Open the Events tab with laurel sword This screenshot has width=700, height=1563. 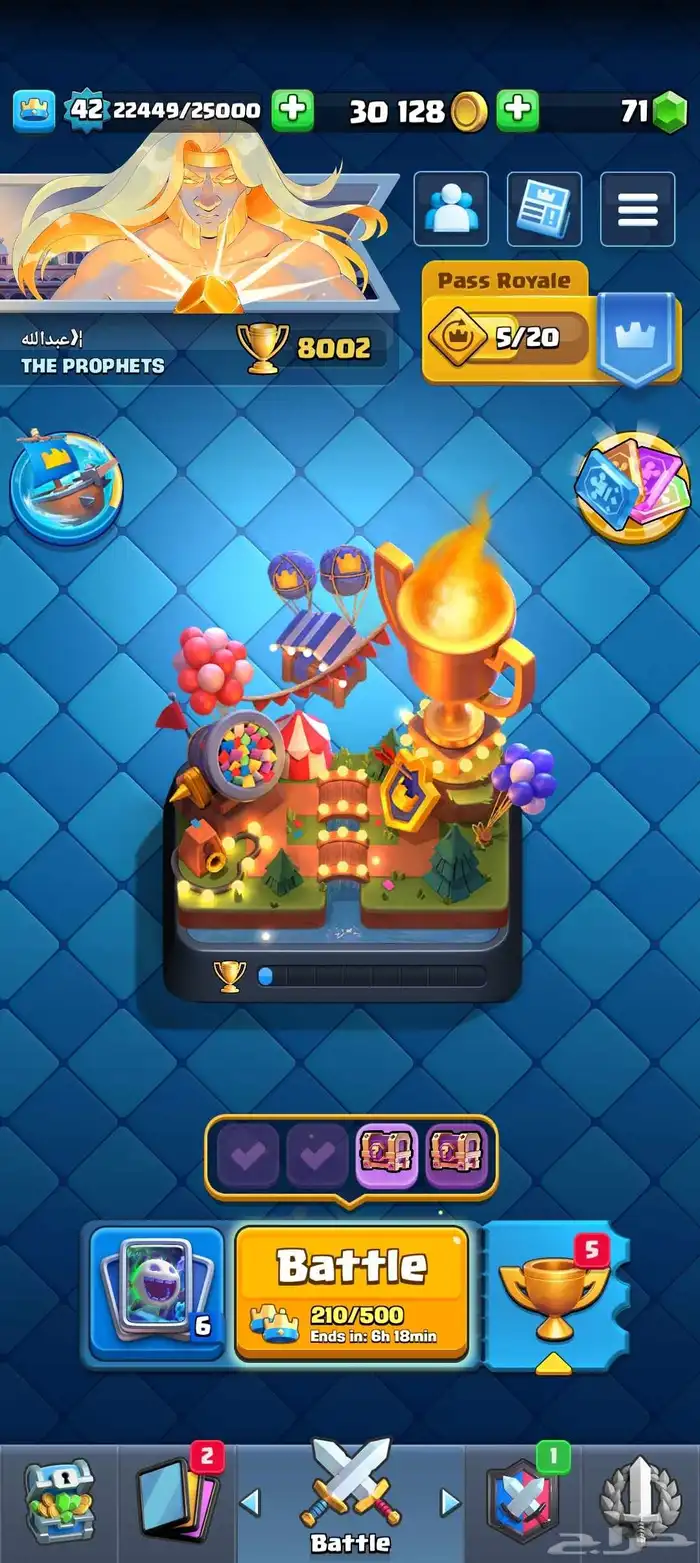point(641,1500)
